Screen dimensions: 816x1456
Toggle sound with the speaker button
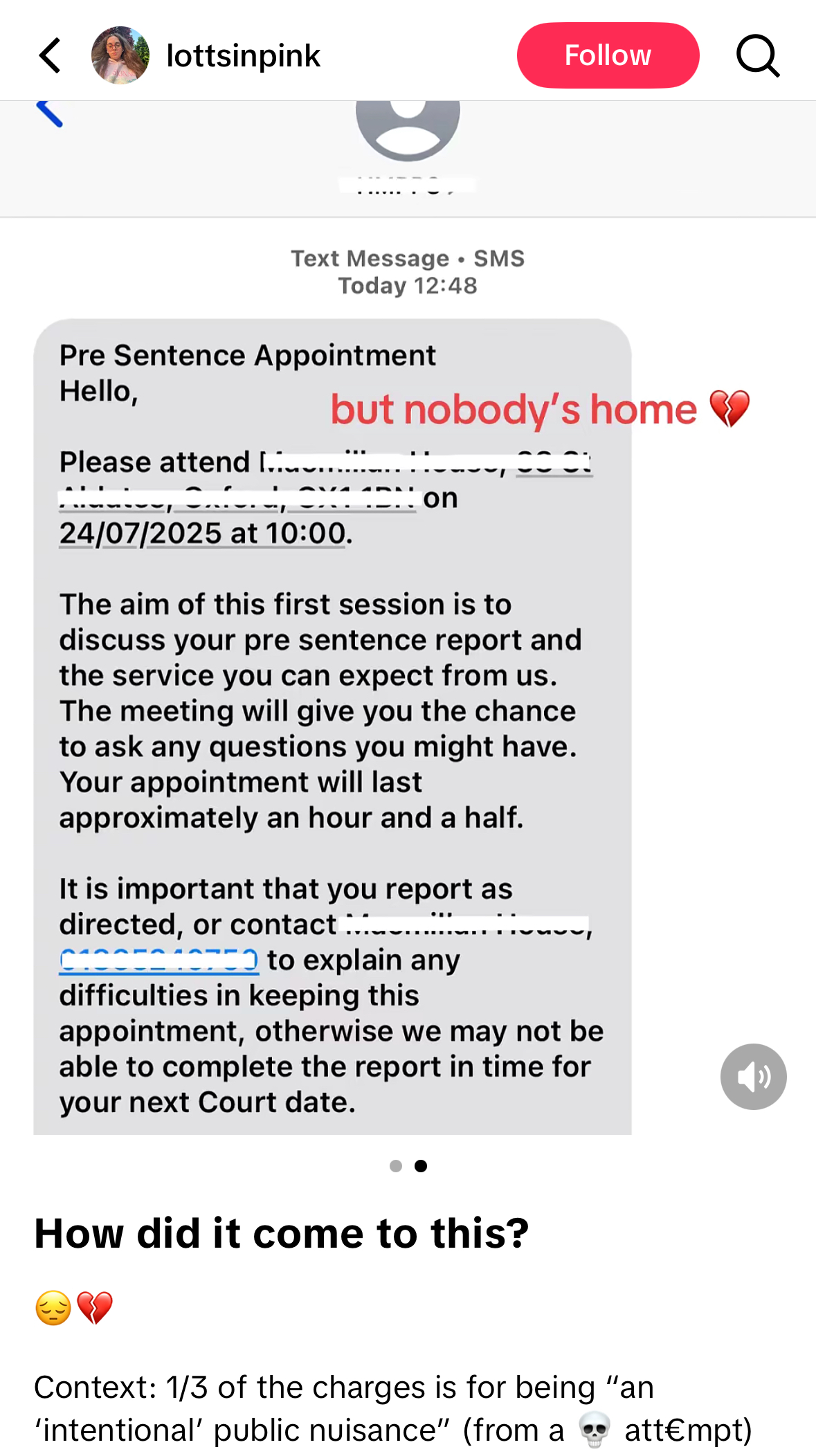(753, 1077)
